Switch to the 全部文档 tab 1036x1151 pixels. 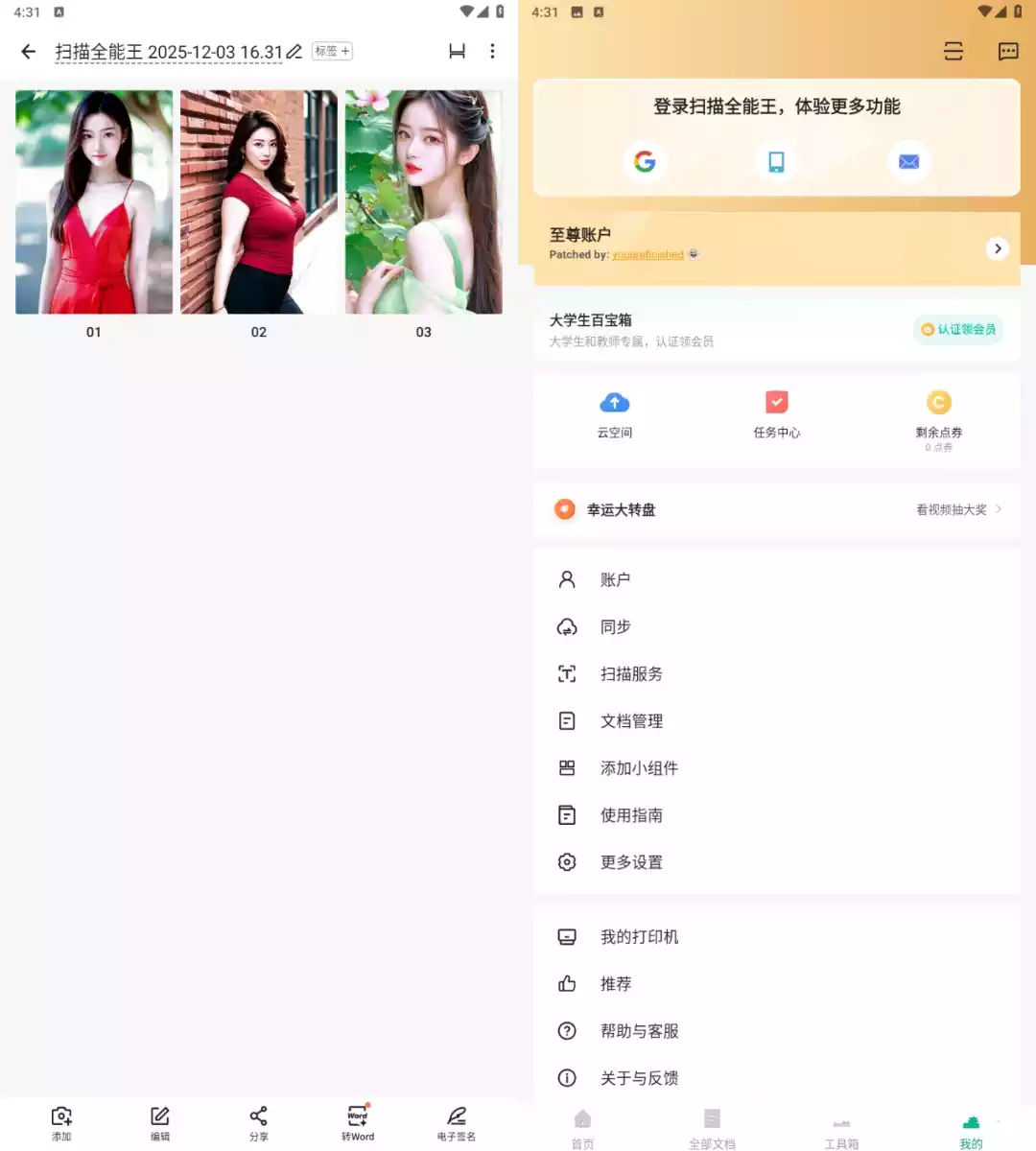pos(712,1129)
